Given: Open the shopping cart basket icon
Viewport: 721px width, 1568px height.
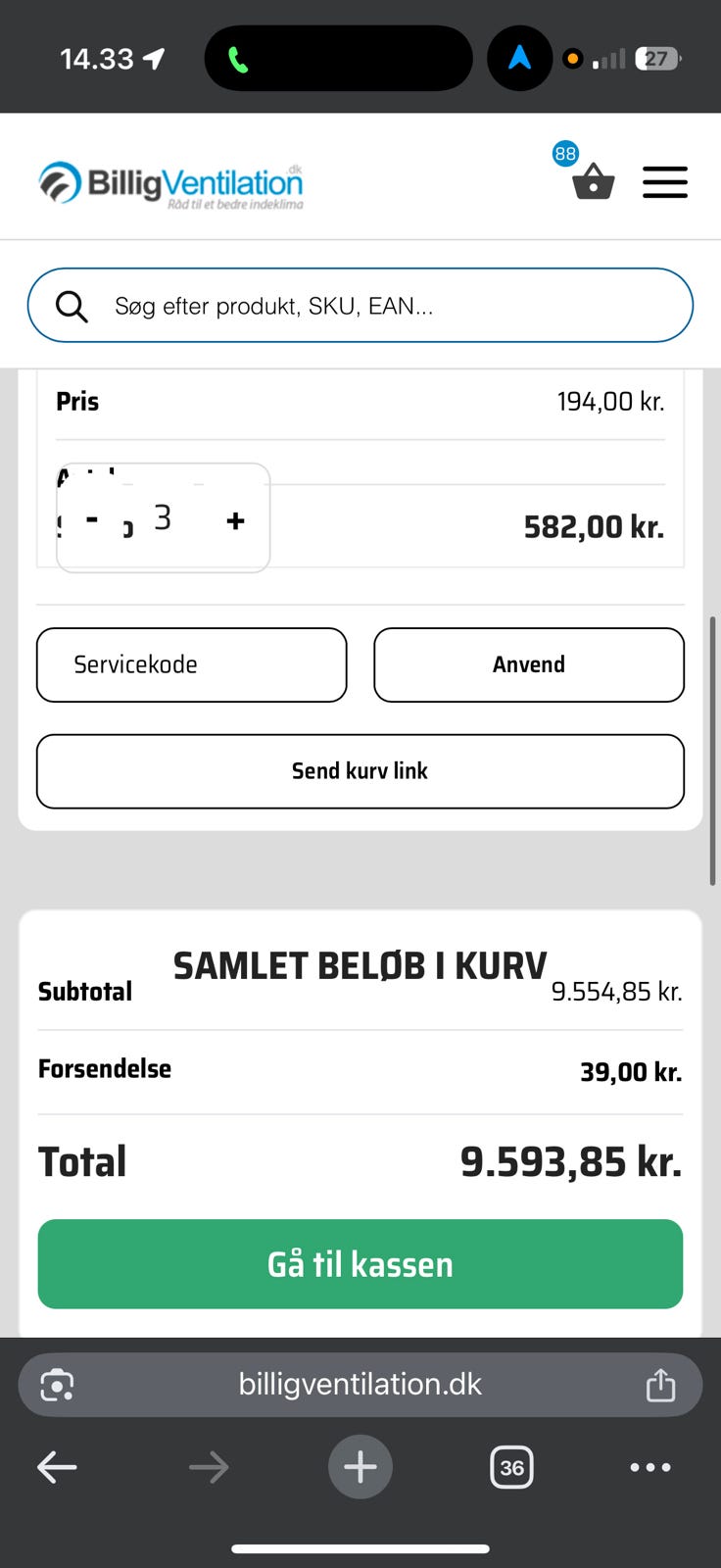Looking at the screenshot, I should (593, 183).
